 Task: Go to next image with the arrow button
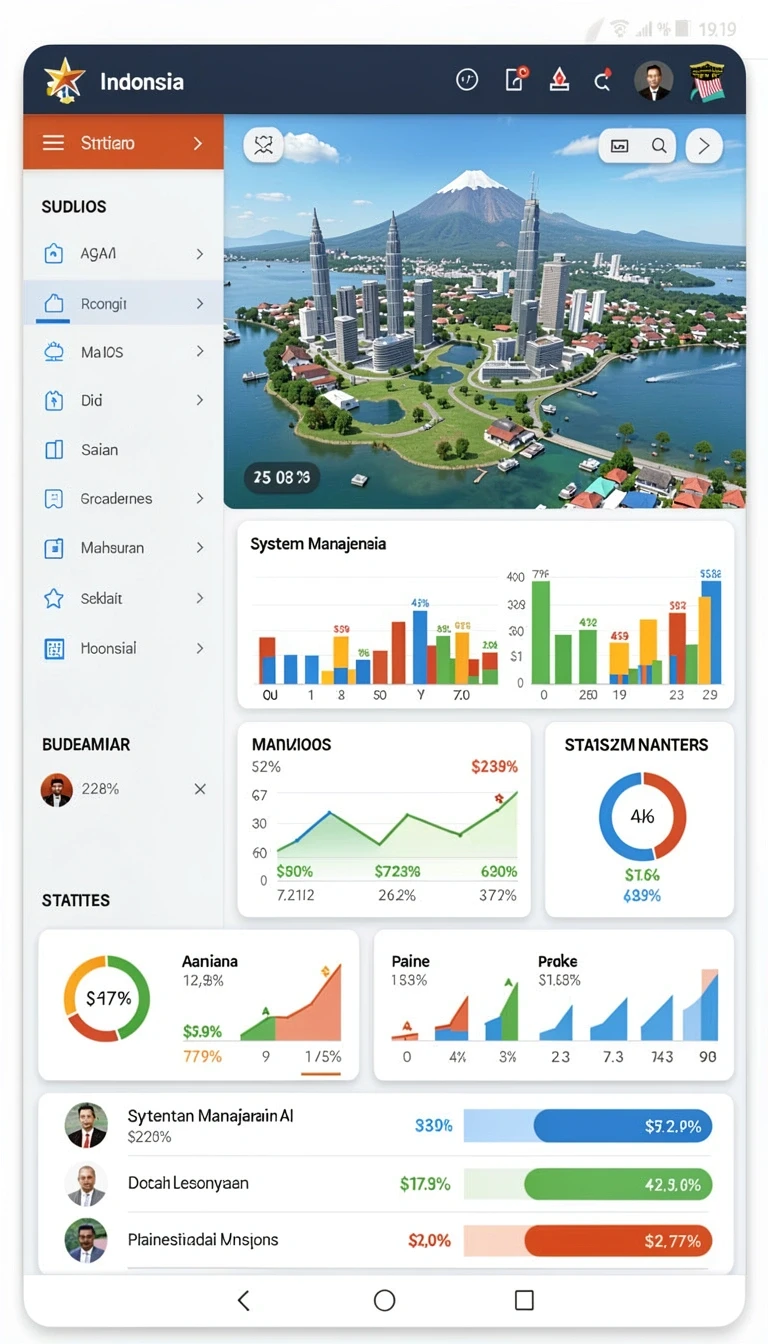click(x=704, y=146)
